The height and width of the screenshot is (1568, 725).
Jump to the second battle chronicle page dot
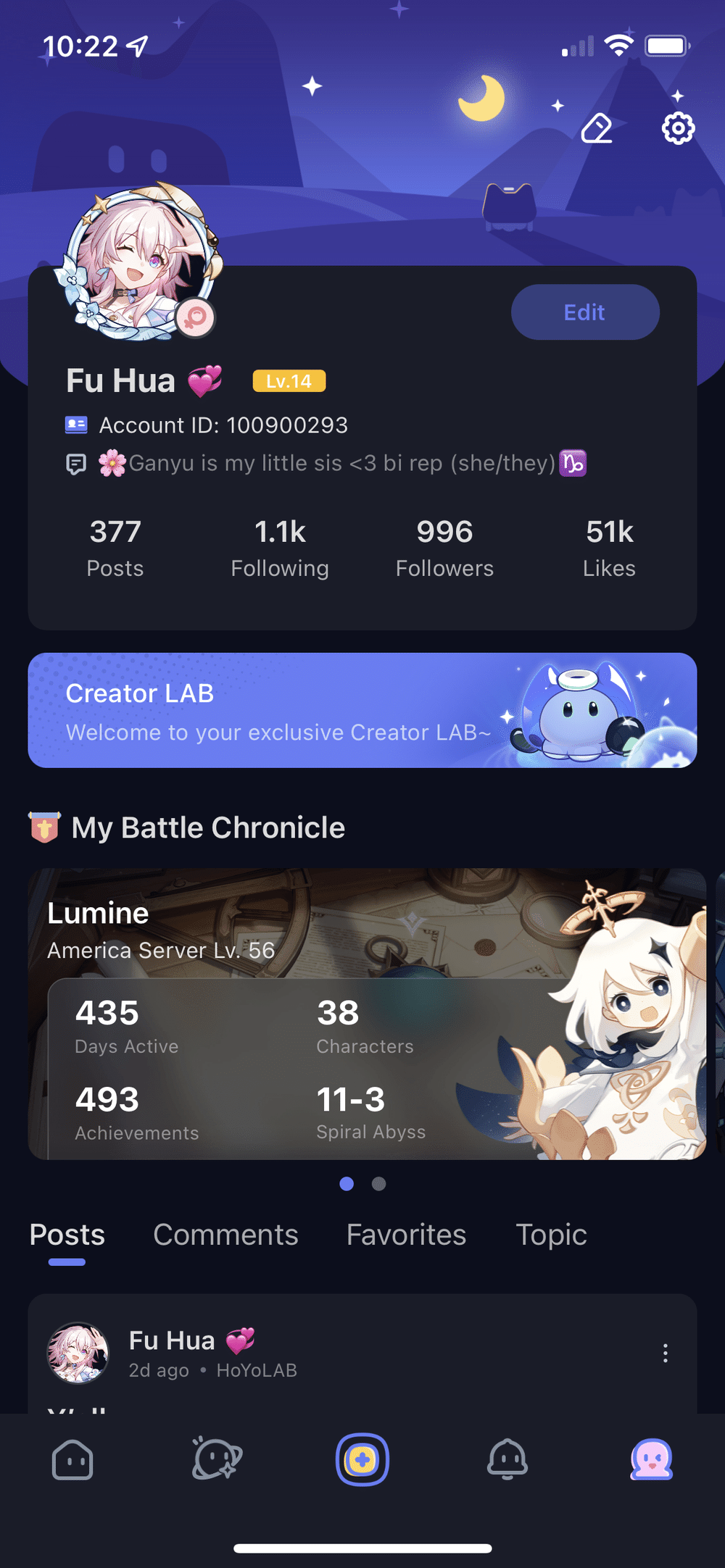(378, 1183)
